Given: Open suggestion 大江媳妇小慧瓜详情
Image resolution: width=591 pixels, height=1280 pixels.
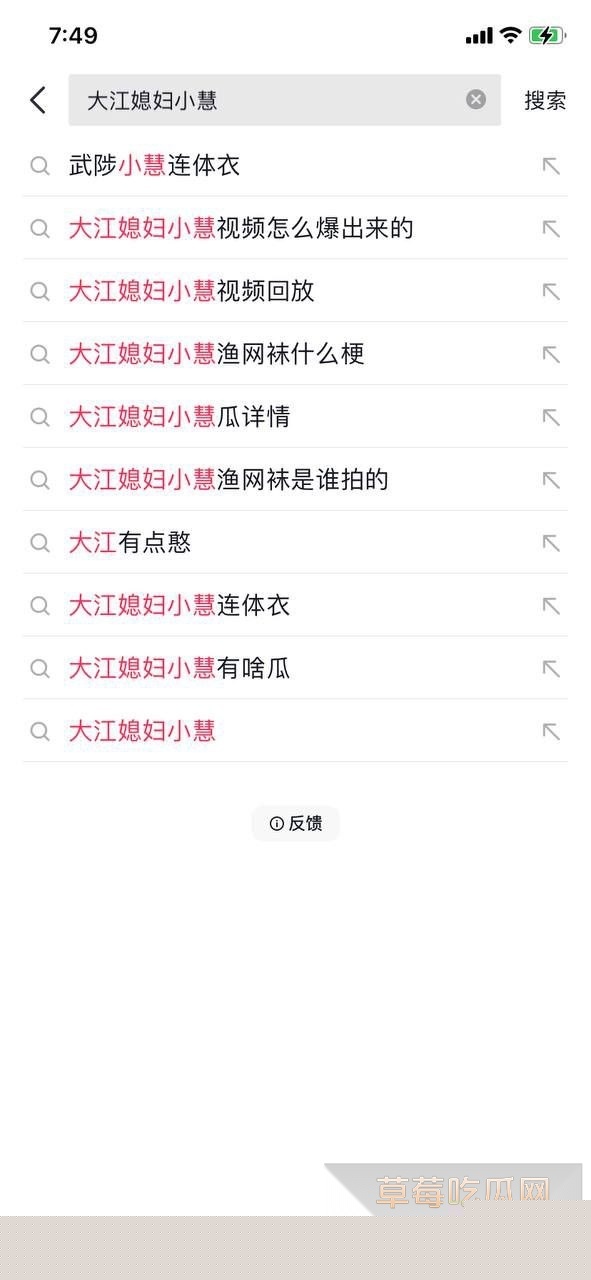Looking at the screenshot, I should tap(295, 417).
